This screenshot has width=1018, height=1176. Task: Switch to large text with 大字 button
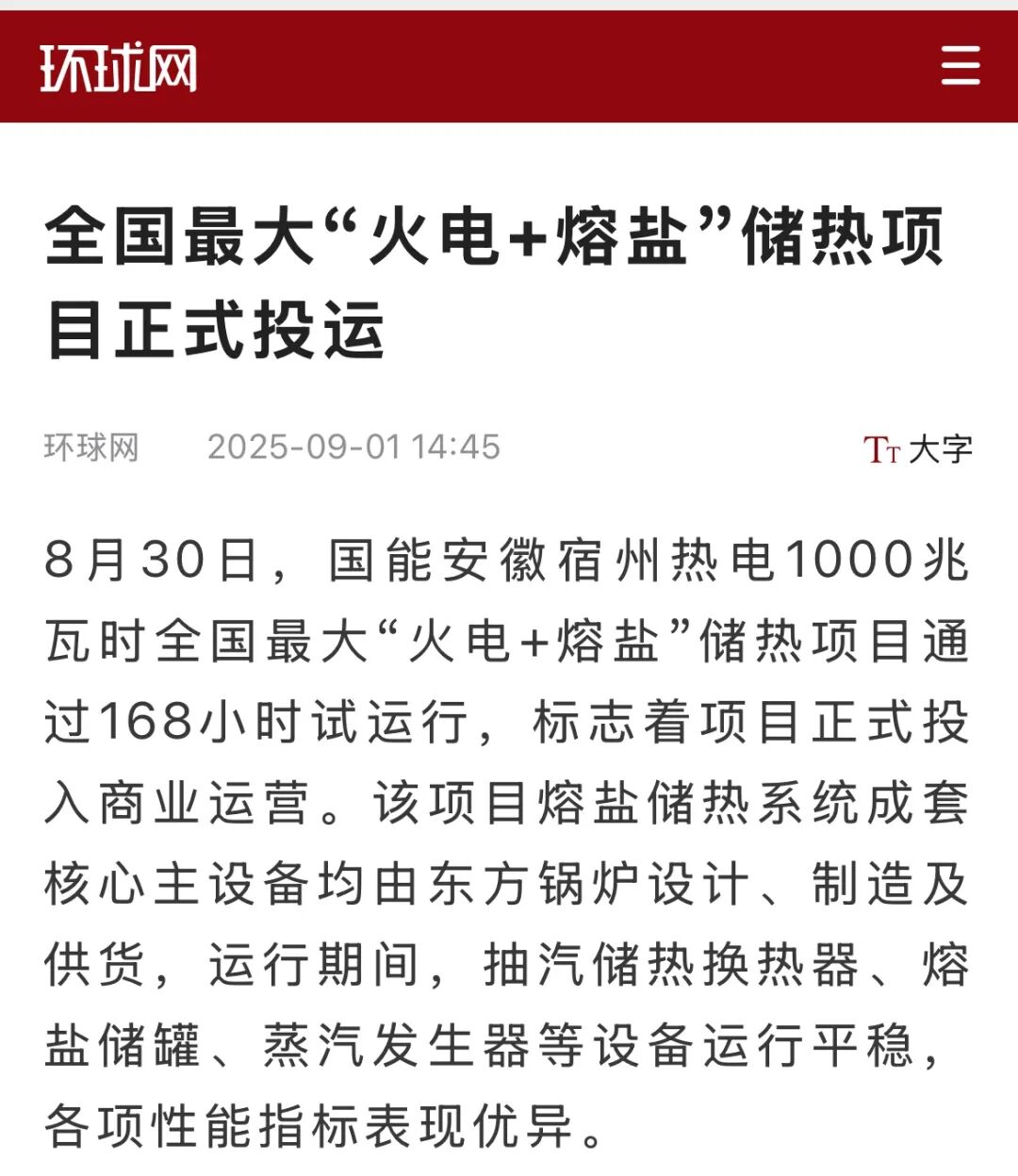pos(917,449)
